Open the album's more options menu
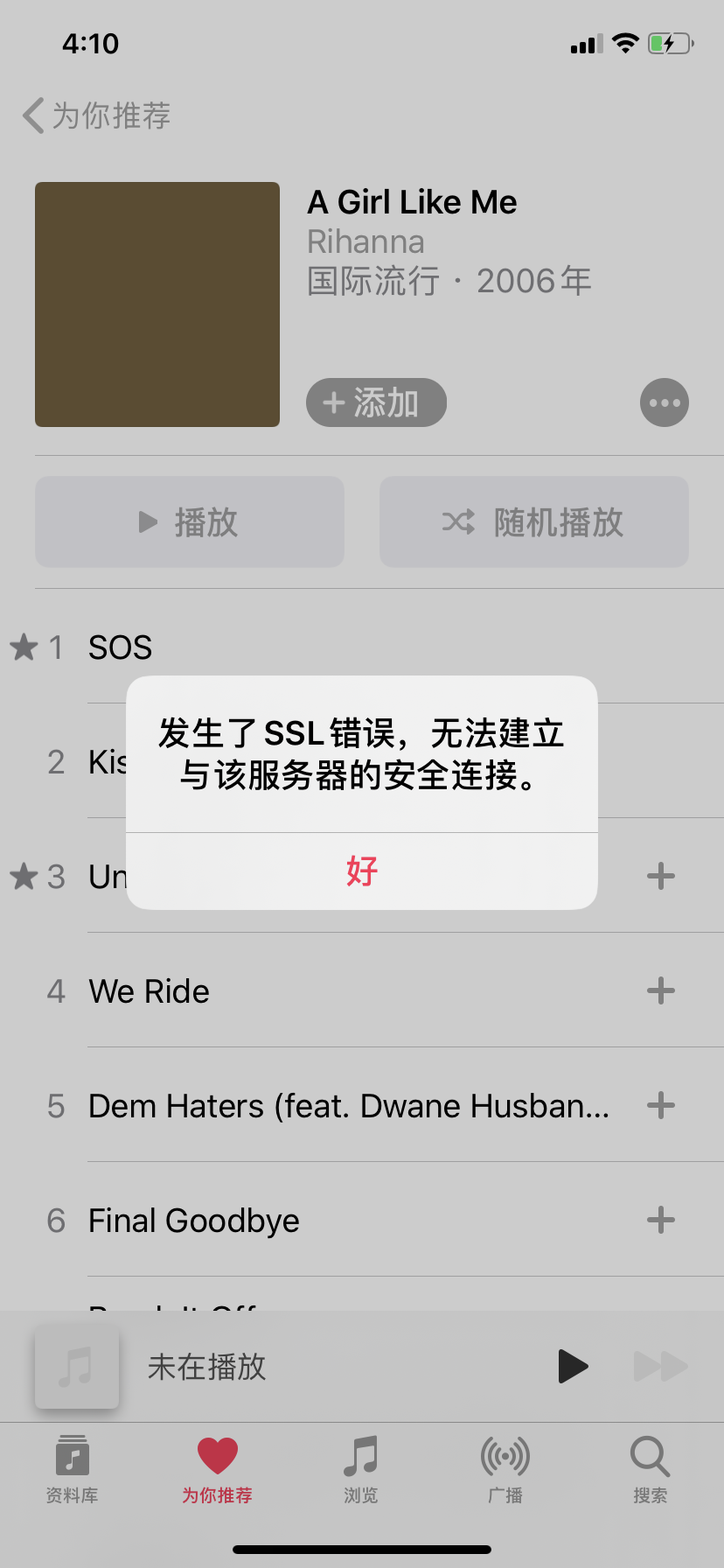The height and width of the screenshot is (1568, 724). pyautogui.click(x=664, y=402)
